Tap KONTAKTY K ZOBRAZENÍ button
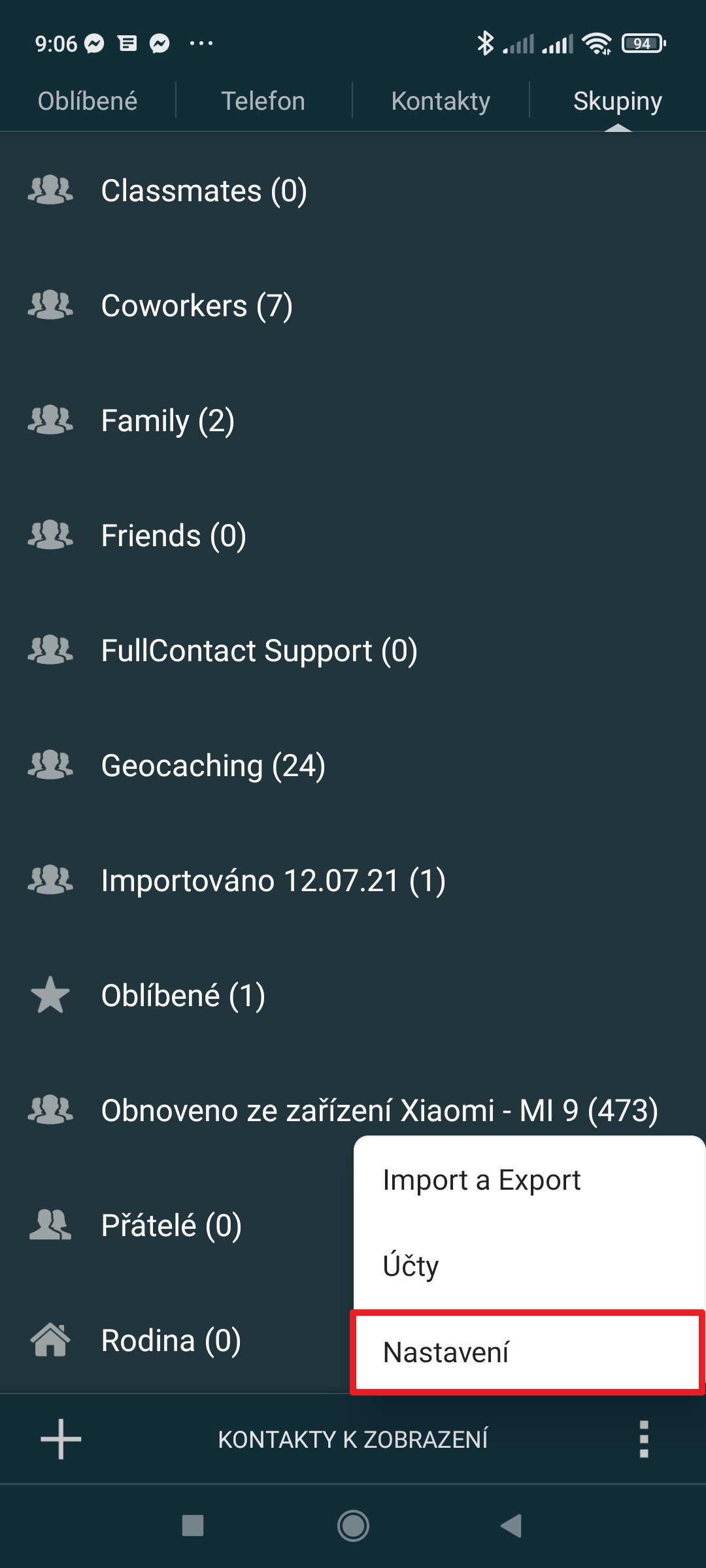 tap(353, 1439)
